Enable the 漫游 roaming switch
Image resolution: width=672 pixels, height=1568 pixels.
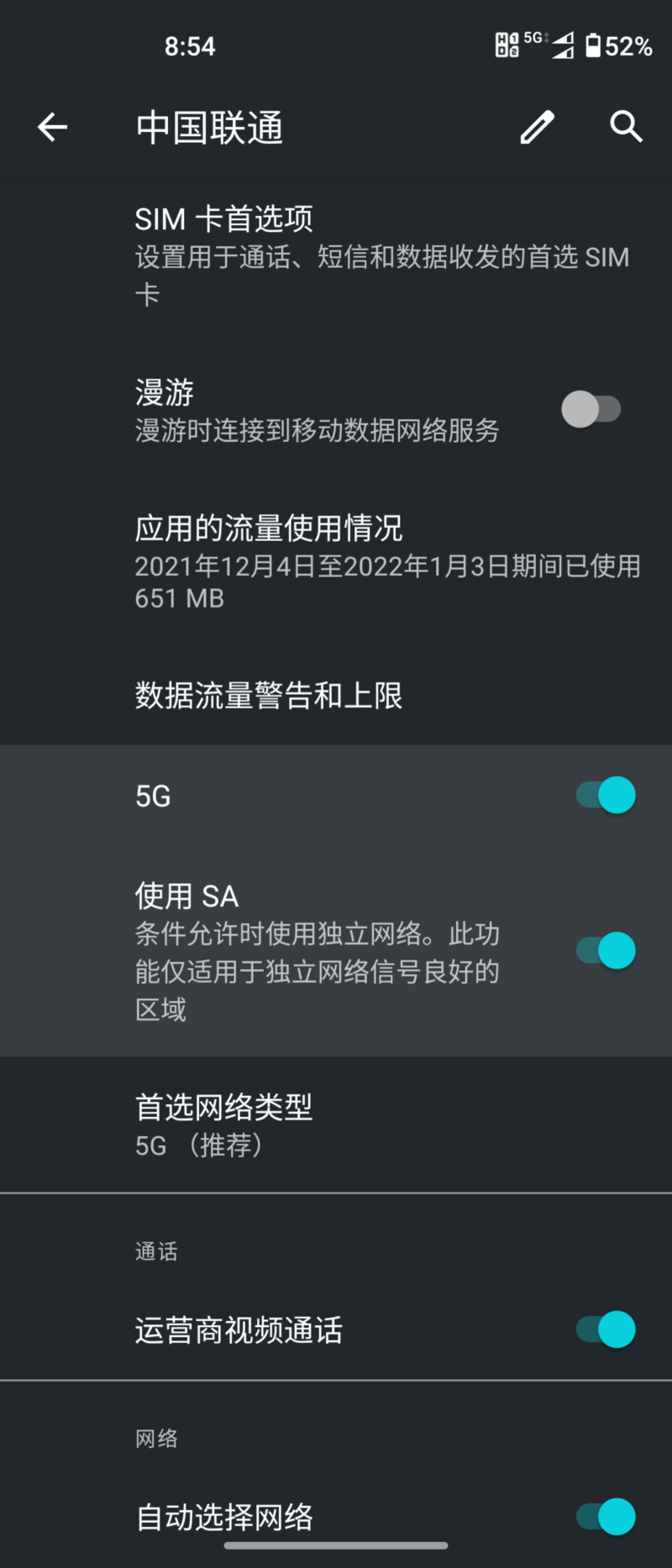[591, 410]
